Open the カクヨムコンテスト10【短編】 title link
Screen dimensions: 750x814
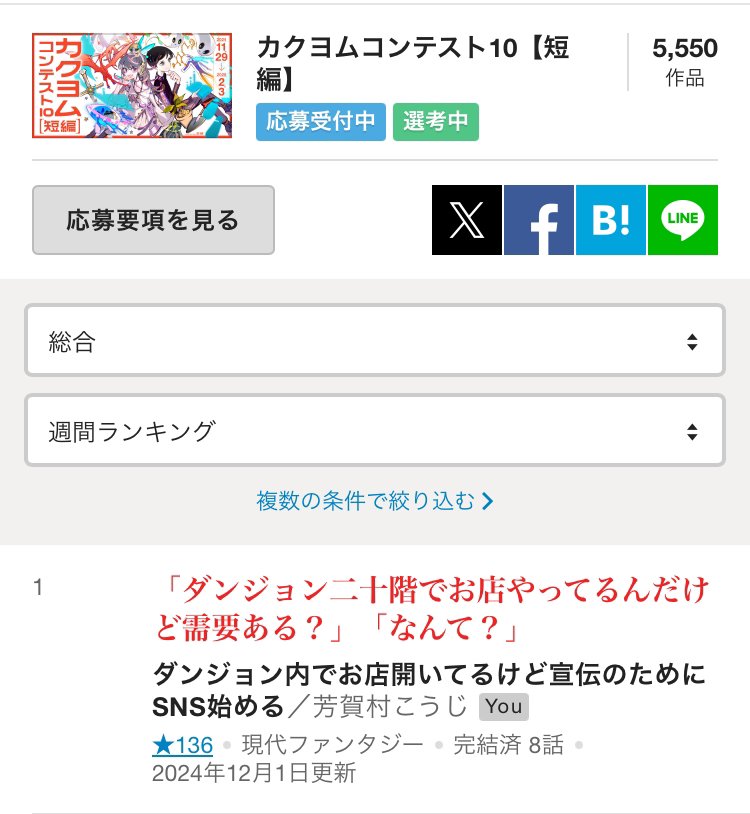412,62
